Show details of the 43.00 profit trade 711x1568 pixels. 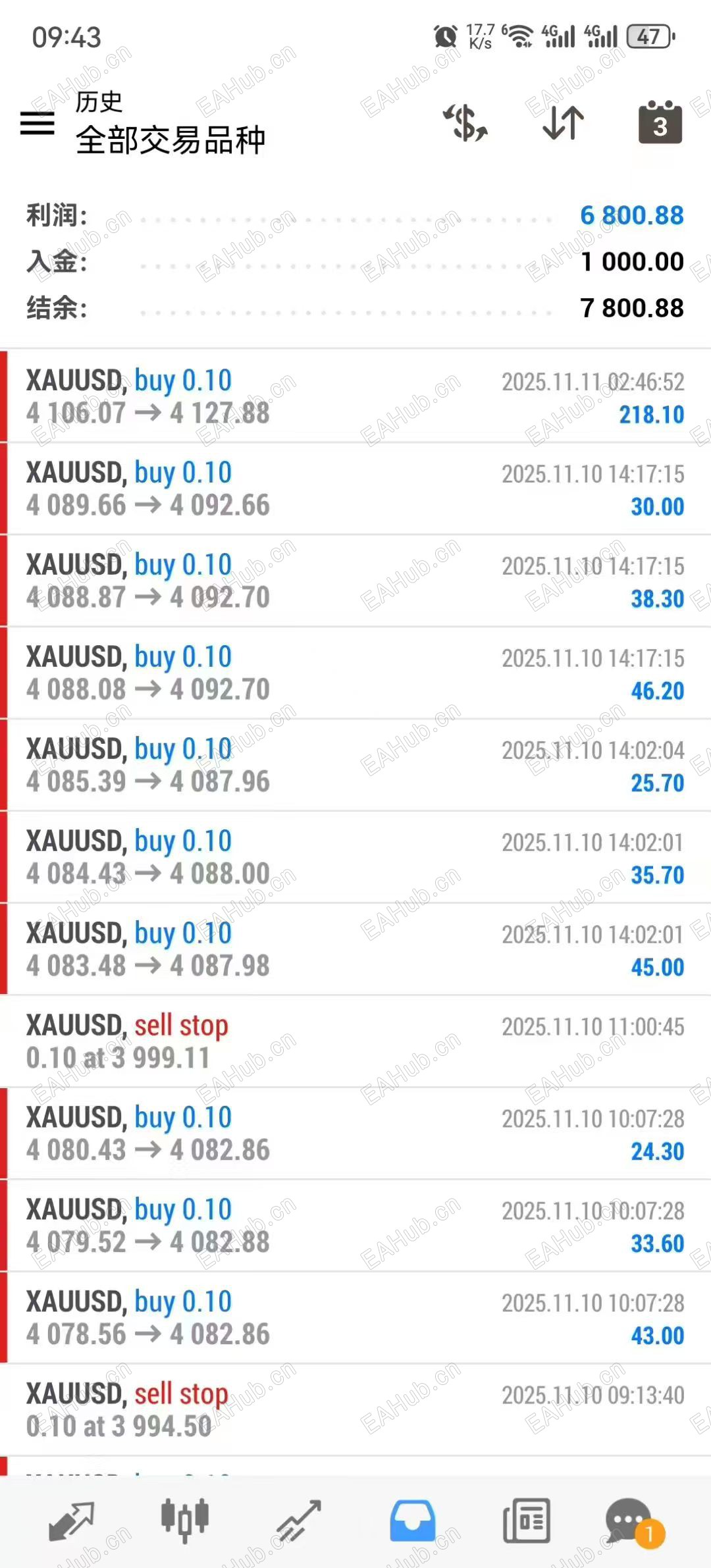pyautogui.click(x=355, y=1319)
